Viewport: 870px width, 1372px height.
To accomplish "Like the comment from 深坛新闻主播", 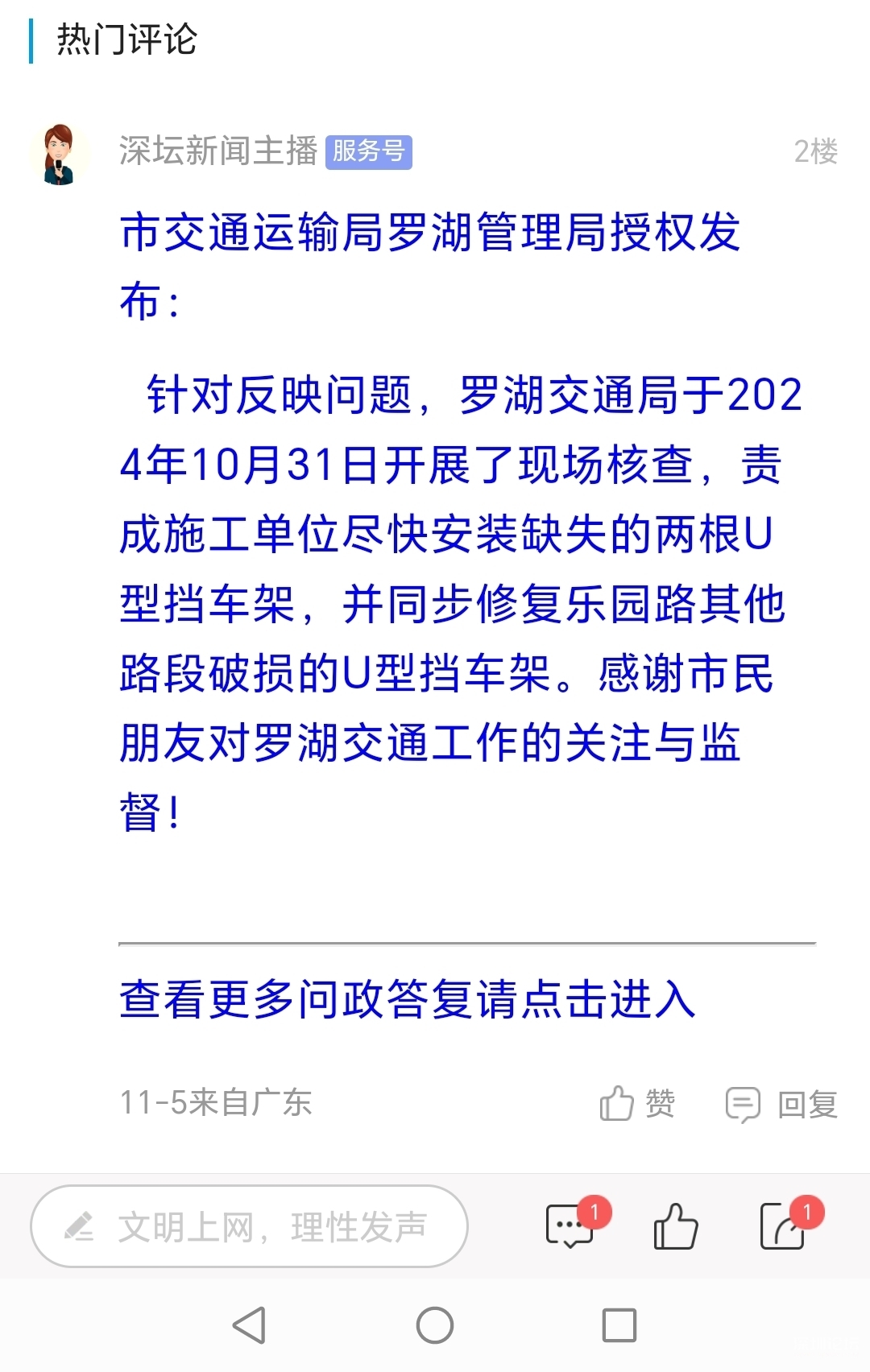I will (x=636, y=1103).
